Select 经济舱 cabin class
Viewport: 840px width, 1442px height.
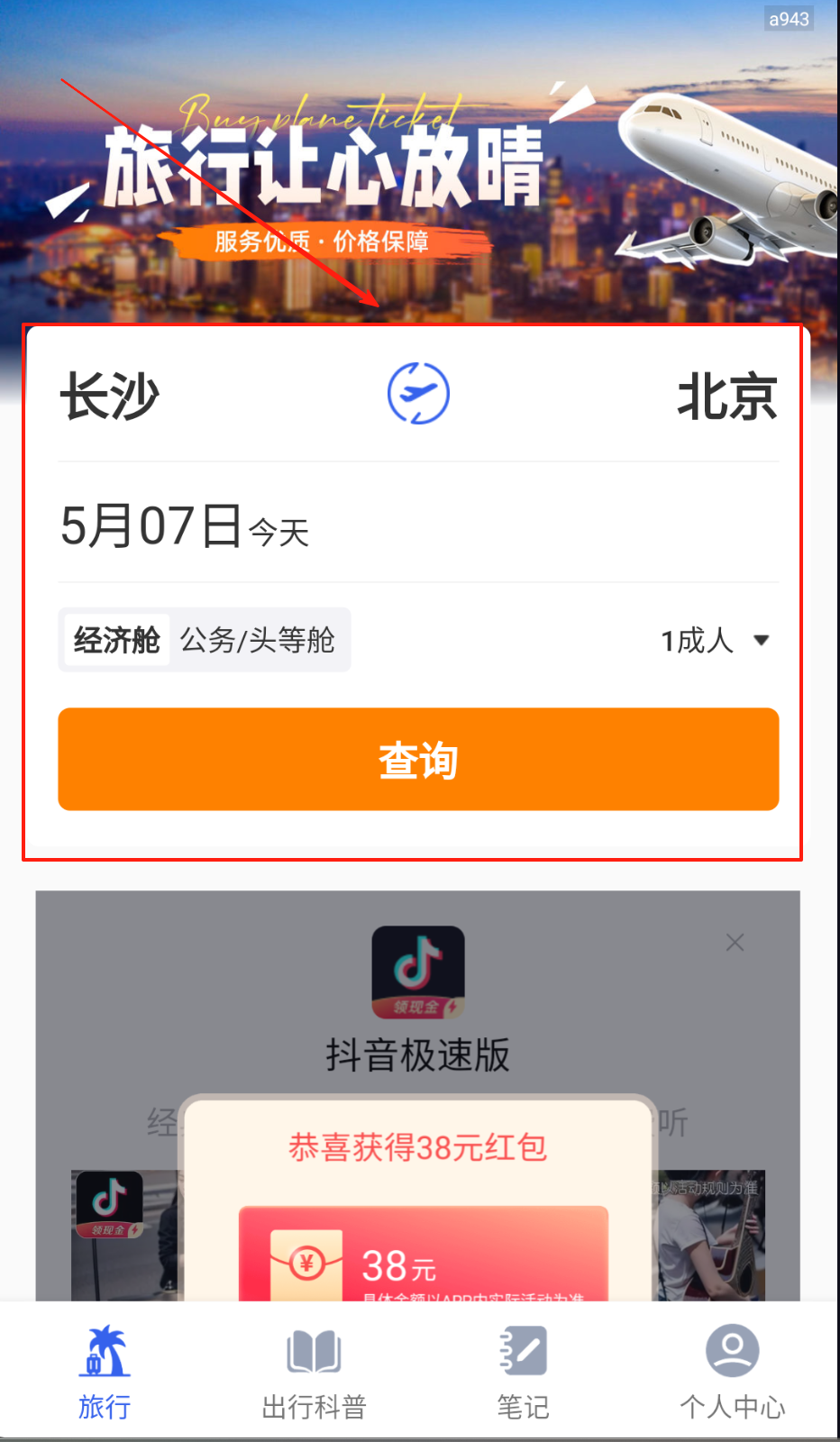click(x=116, y=640)
